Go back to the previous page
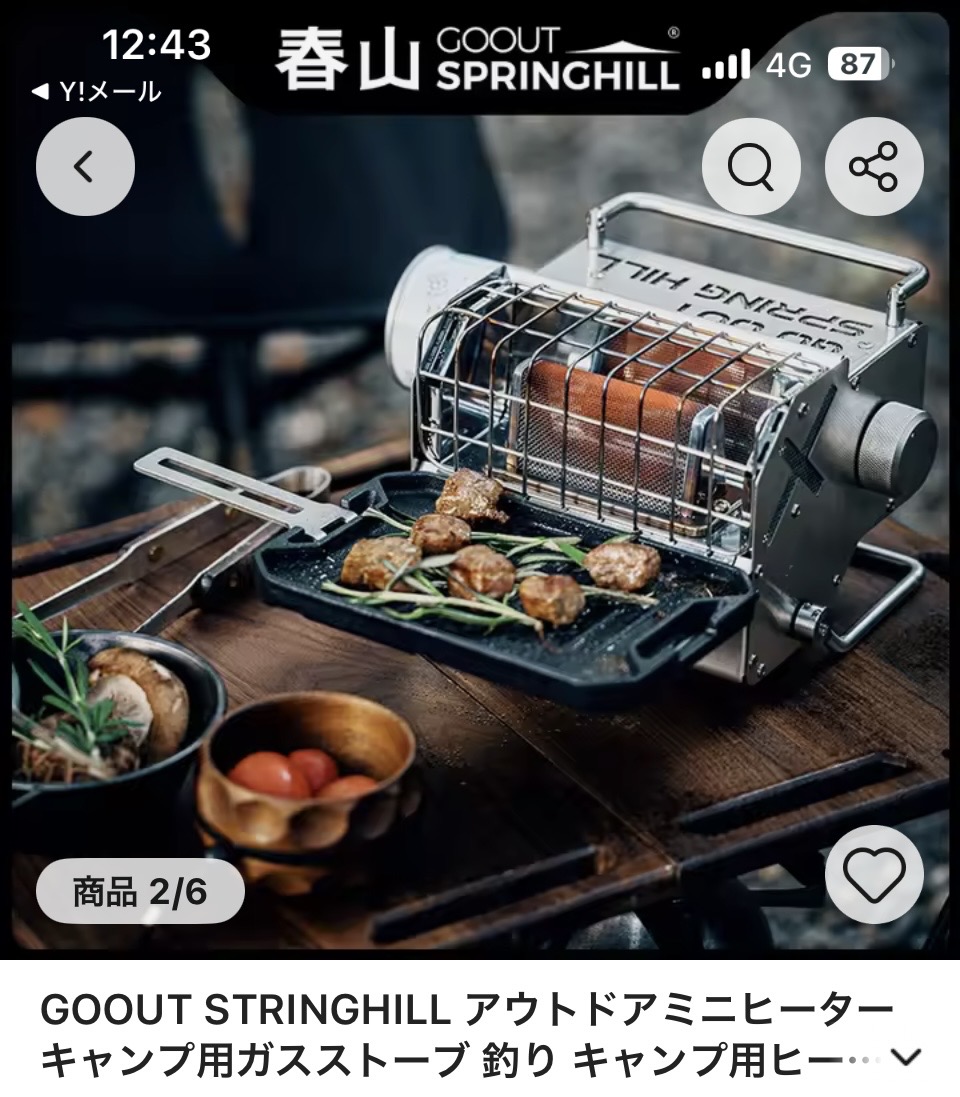This screenshot has height=1097, width=960. coord(85,167)
